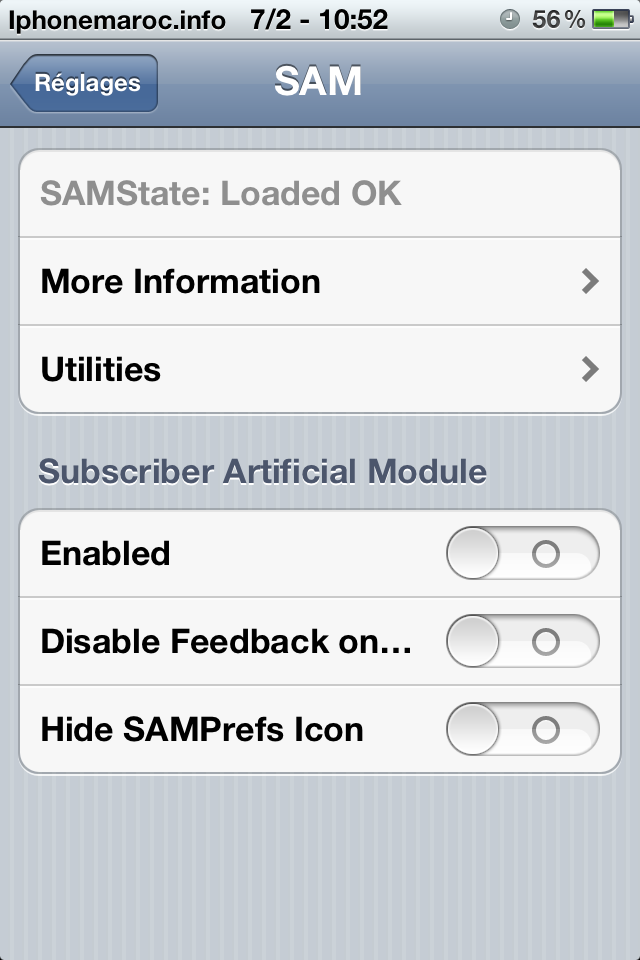Go back to Réglages
The height and width of the screenshot is (960, 640).
85,83
